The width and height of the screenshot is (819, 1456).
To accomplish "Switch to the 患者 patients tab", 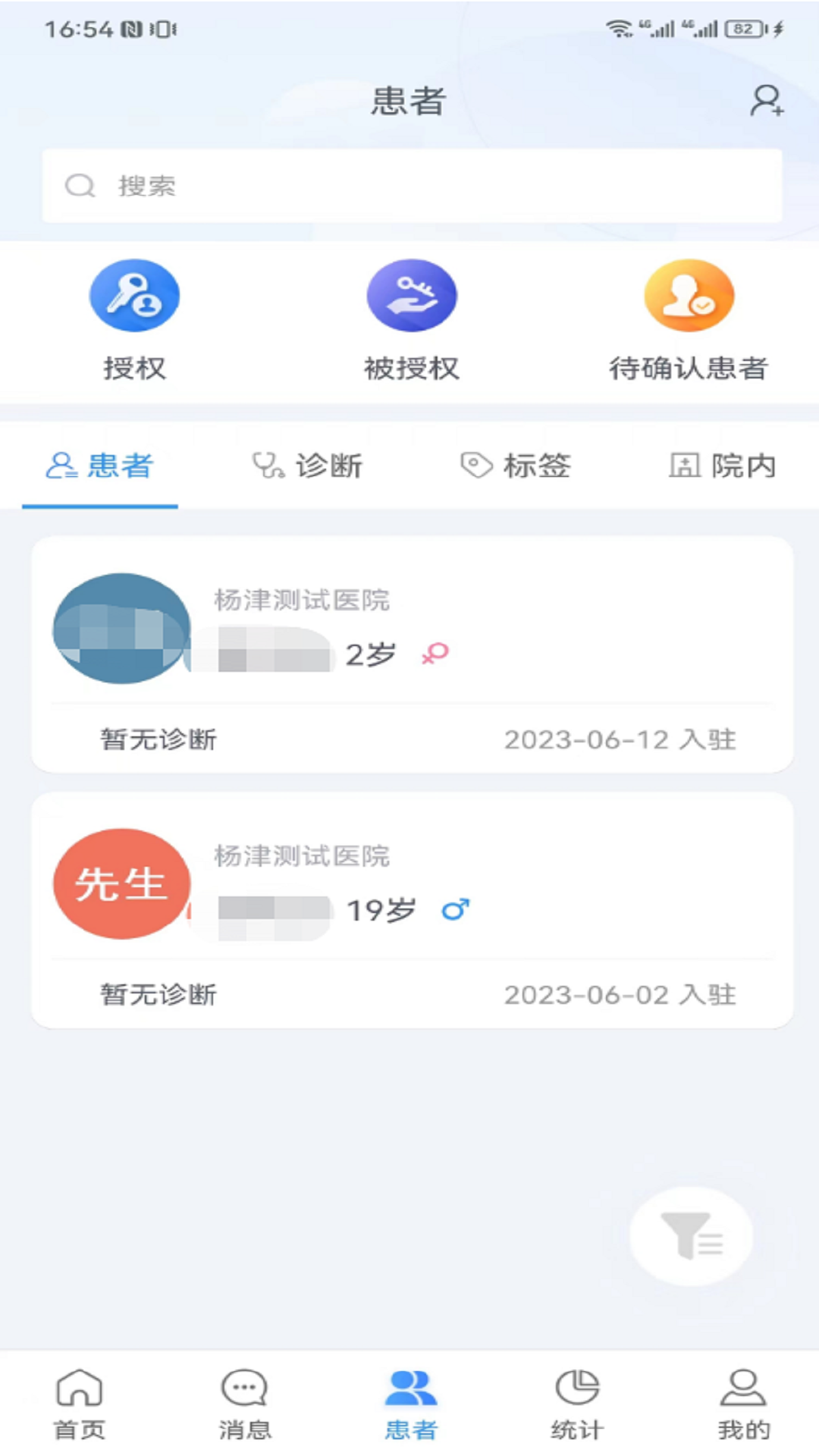I will pyautogui.click(x=101, y=466).
